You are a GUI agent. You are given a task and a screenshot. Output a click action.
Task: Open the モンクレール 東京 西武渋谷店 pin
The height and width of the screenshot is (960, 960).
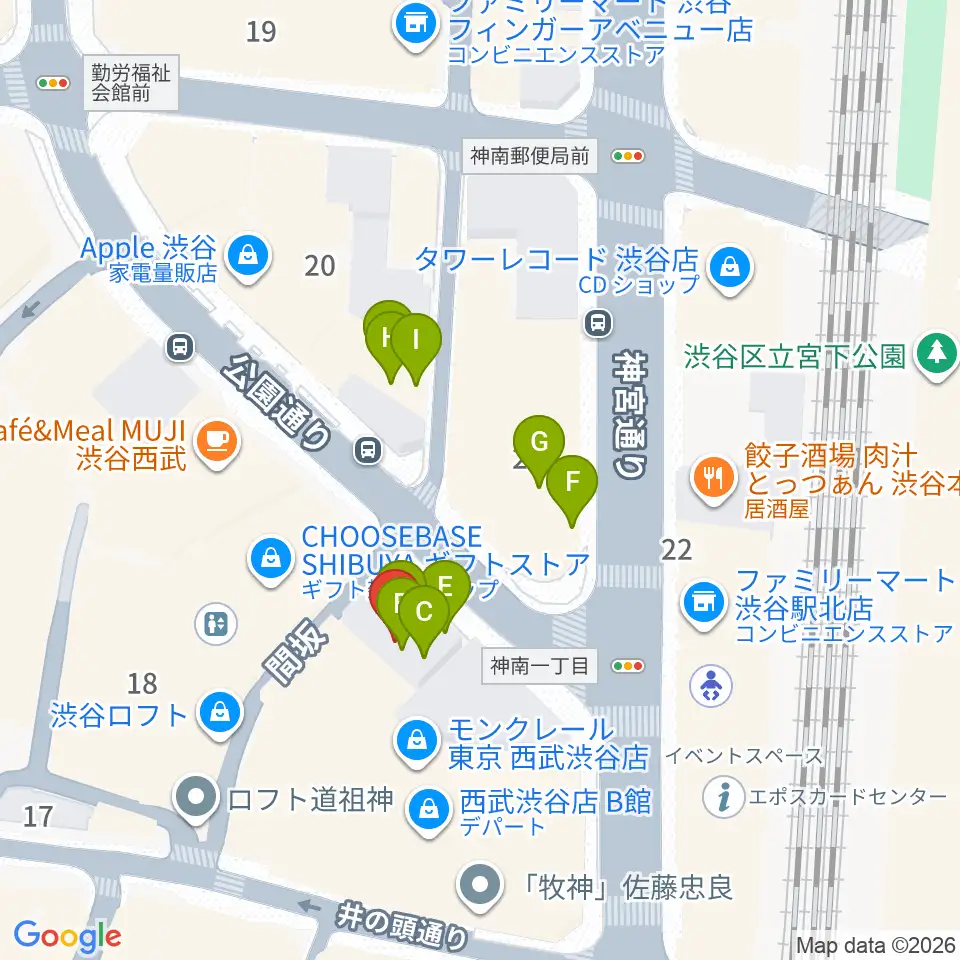coord(417,743)
